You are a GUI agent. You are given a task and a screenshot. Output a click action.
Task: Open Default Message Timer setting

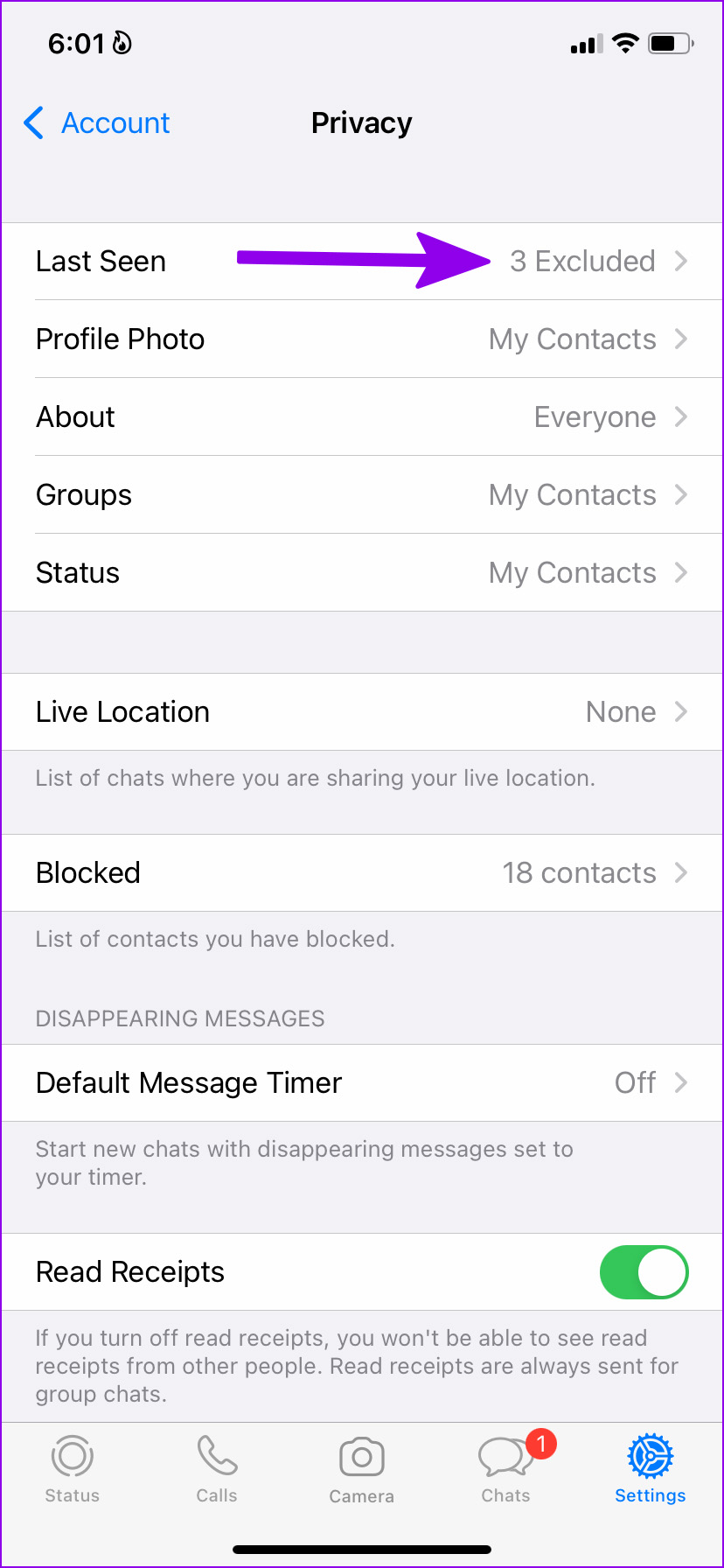[362, 1083]
